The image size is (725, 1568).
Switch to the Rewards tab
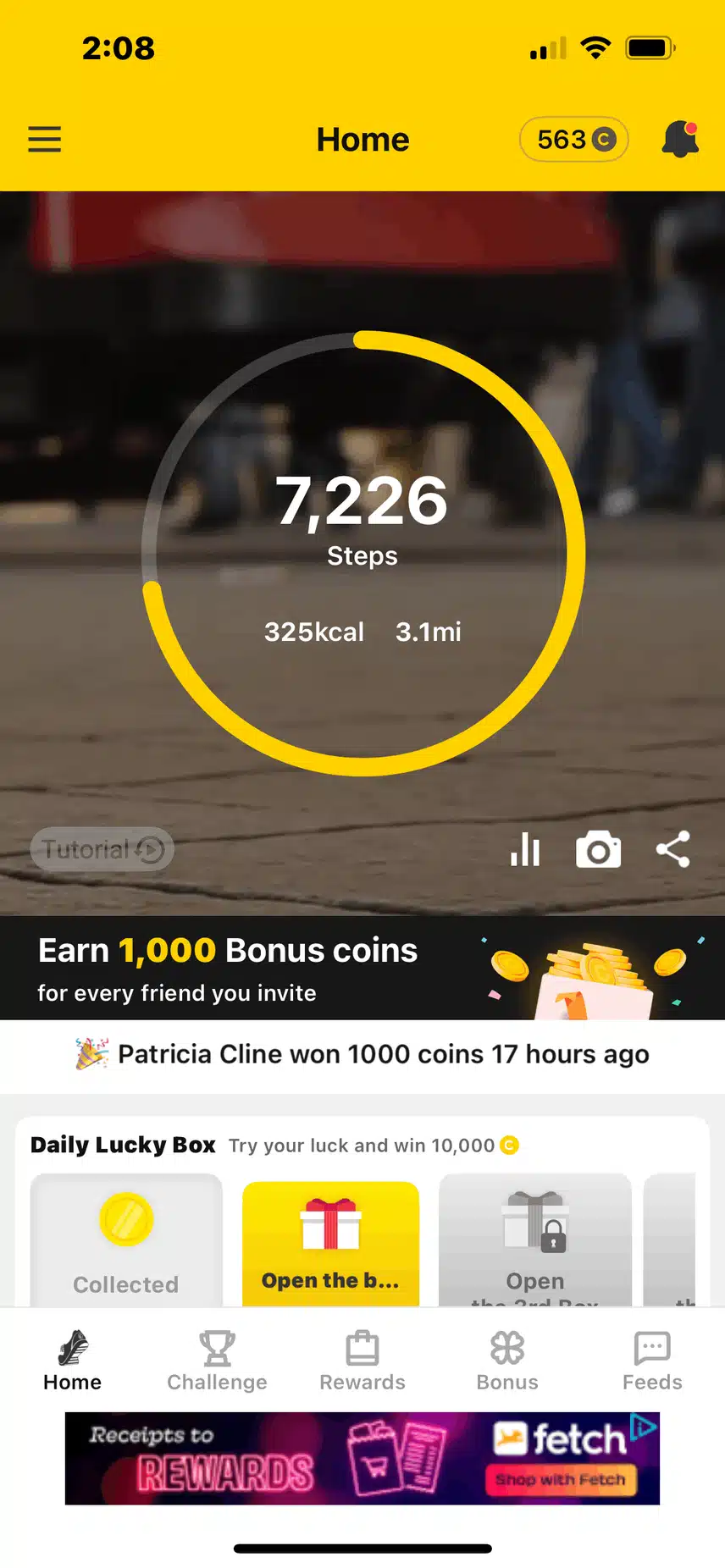click(362, 1361)
